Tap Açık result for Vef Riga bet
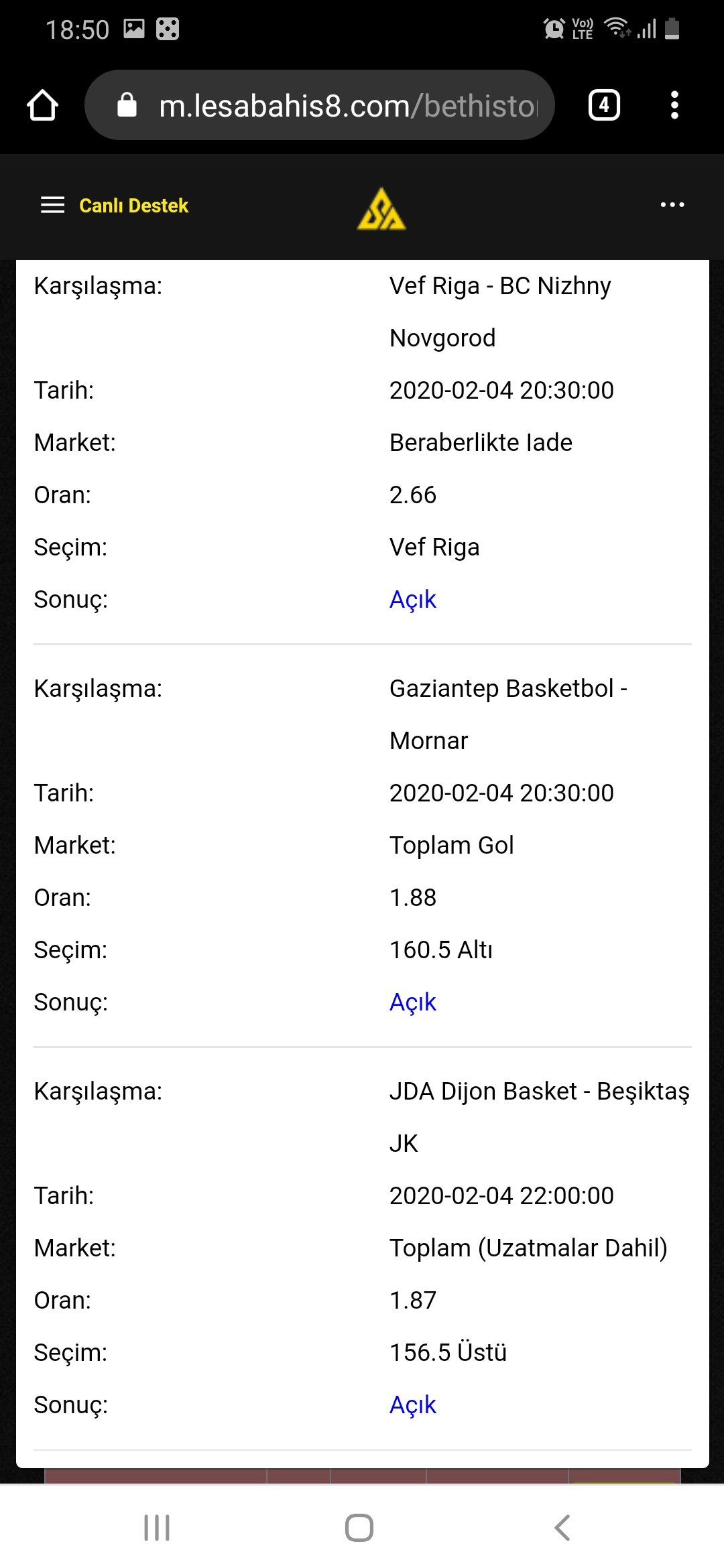This screenshot has height=1568, width=724. (413, 600)
